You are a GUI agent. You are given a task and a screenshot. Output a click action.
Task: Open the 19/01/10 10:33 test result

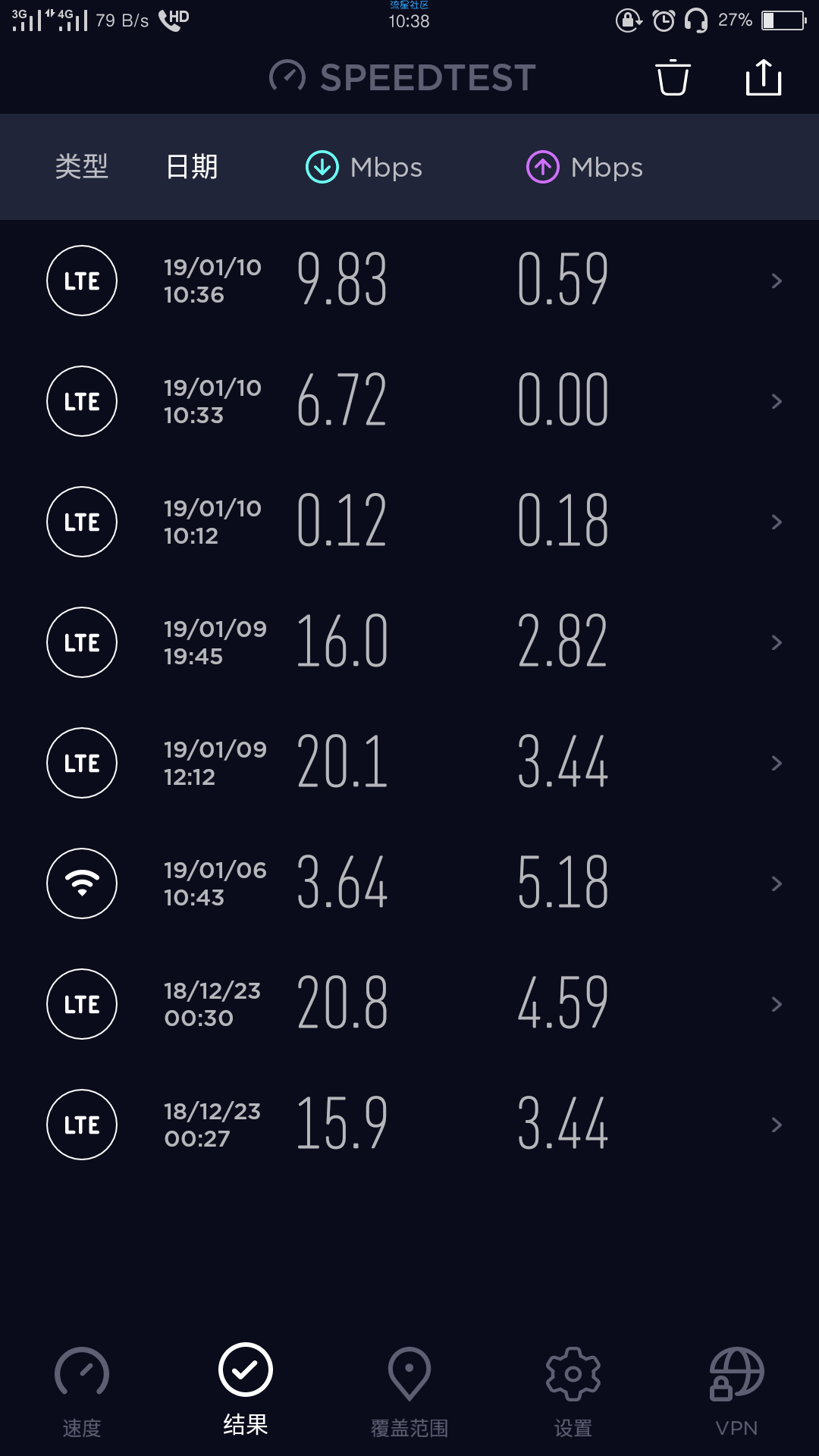pyautogui.click(x=409, y=401)
